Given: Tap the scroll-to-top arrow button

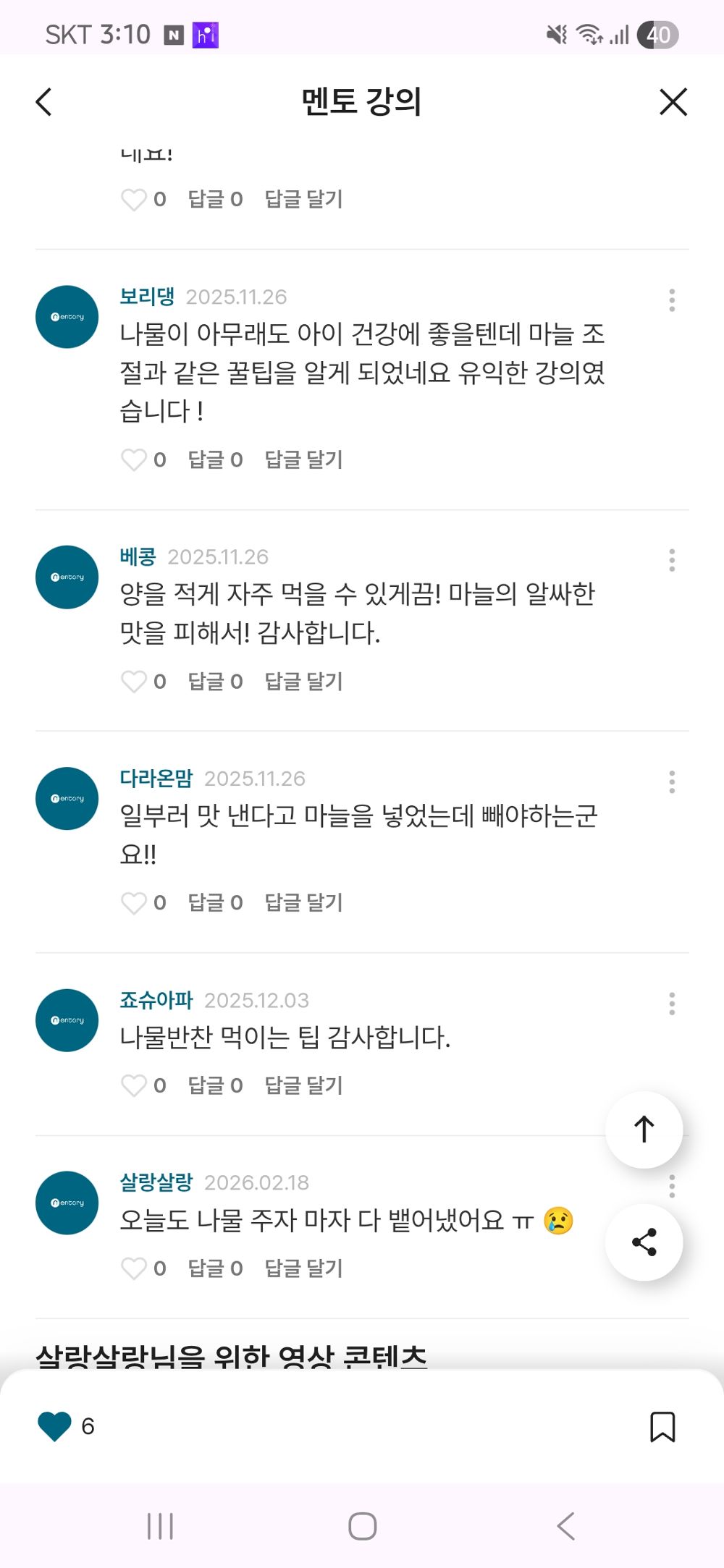Looking at the screenshot, I should pyautogui.click(x=644, y=1130).
